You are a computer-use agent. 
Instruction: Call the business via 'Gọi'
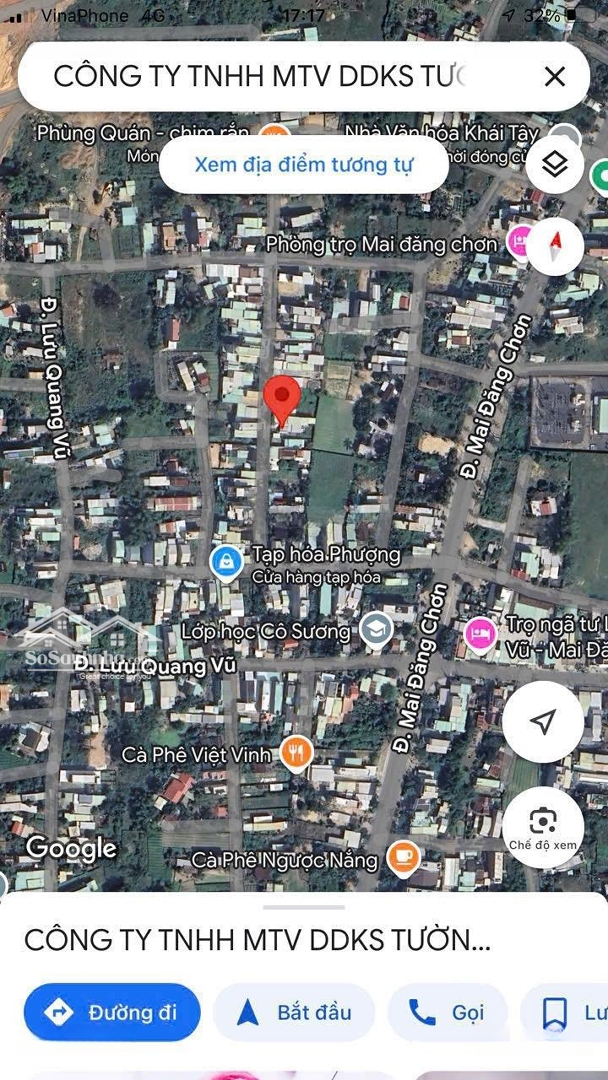pos(448,1012)
